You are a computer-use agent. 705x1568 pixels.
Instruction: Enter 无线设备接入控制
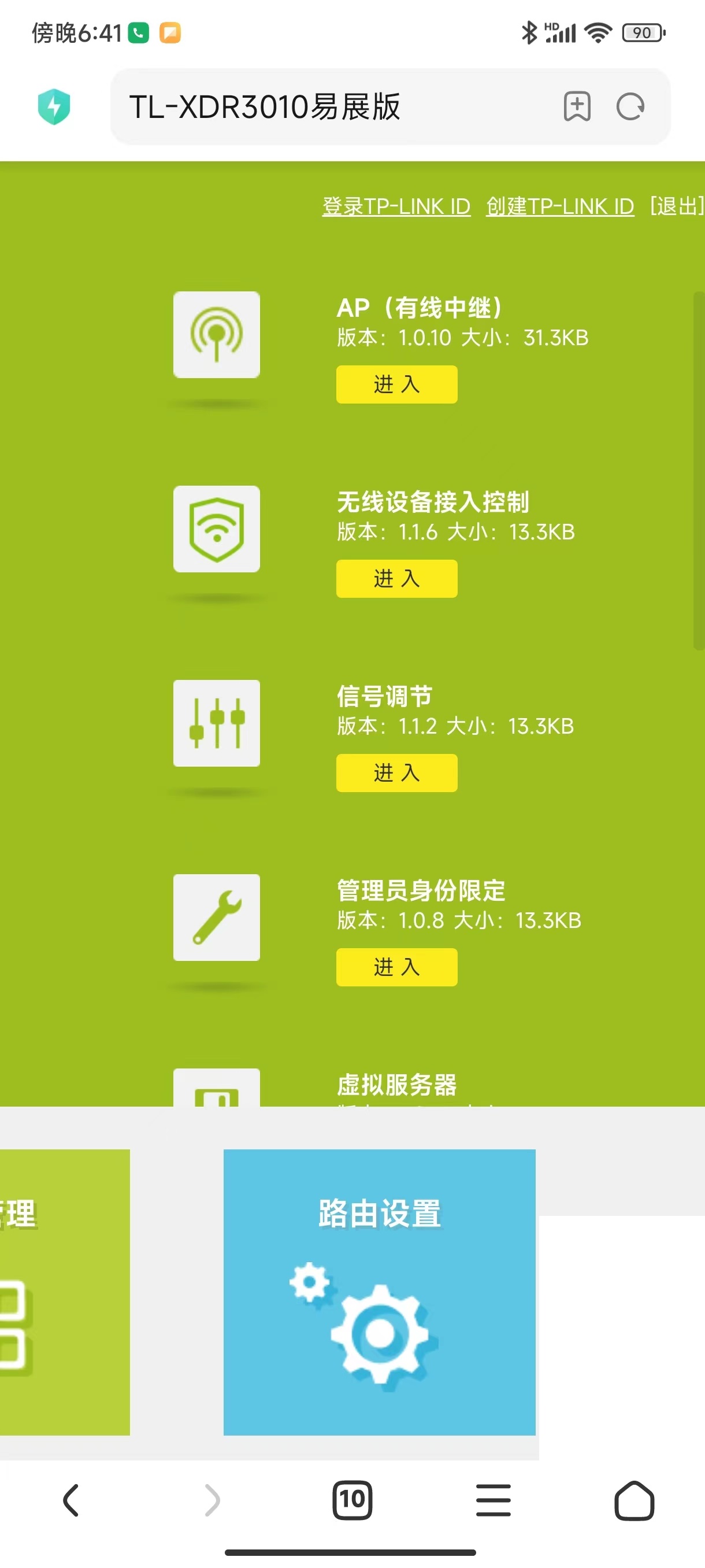coord(396,578)
